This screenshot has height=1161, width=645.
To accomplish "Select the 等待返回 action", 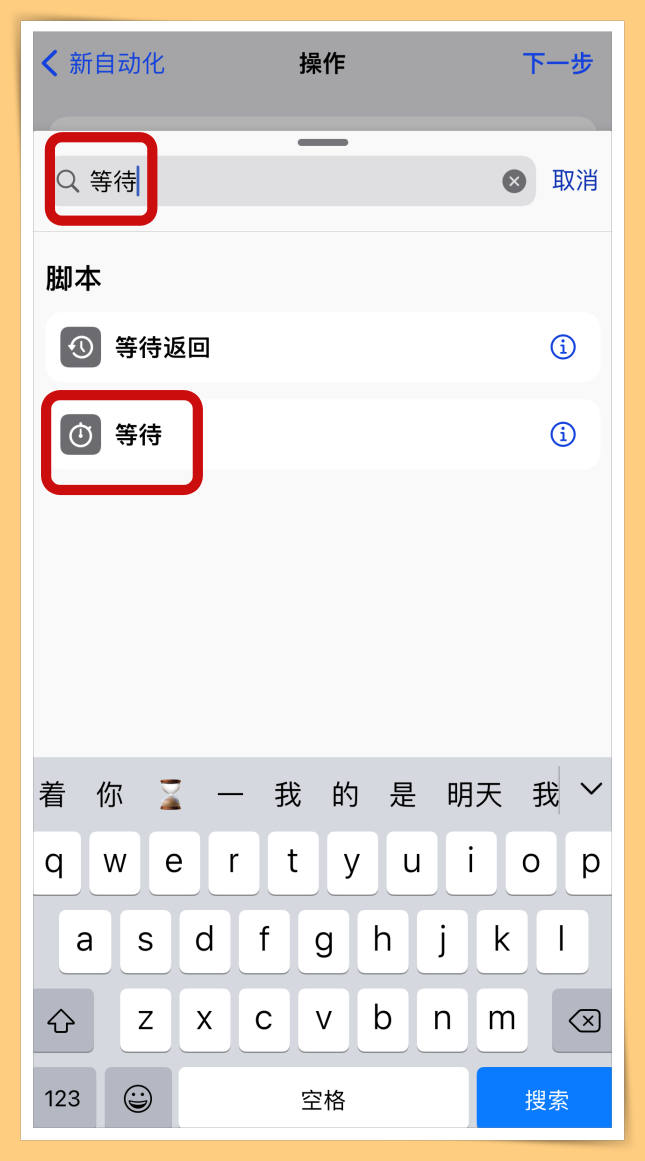I will coord(162,348).
